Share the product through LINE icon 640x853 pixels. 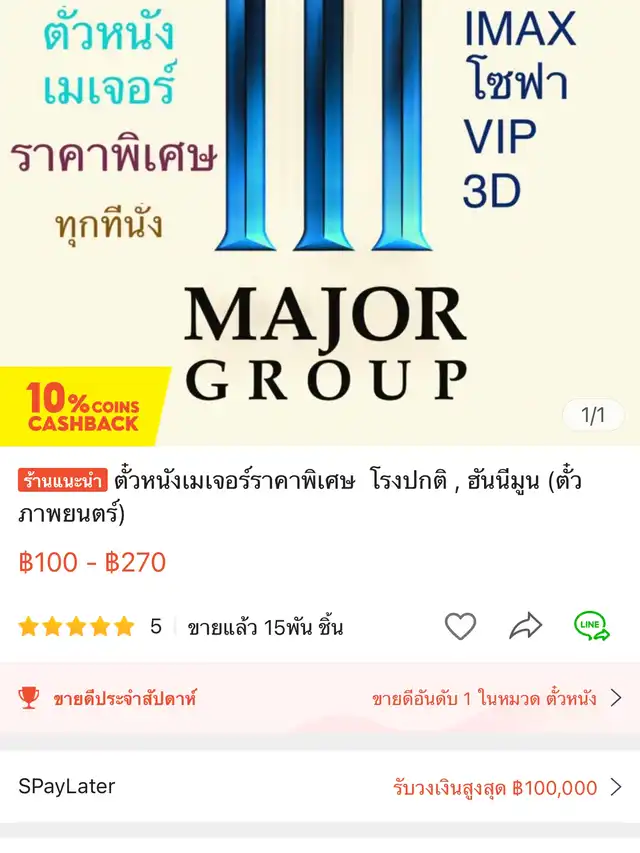tap(591, 626)
